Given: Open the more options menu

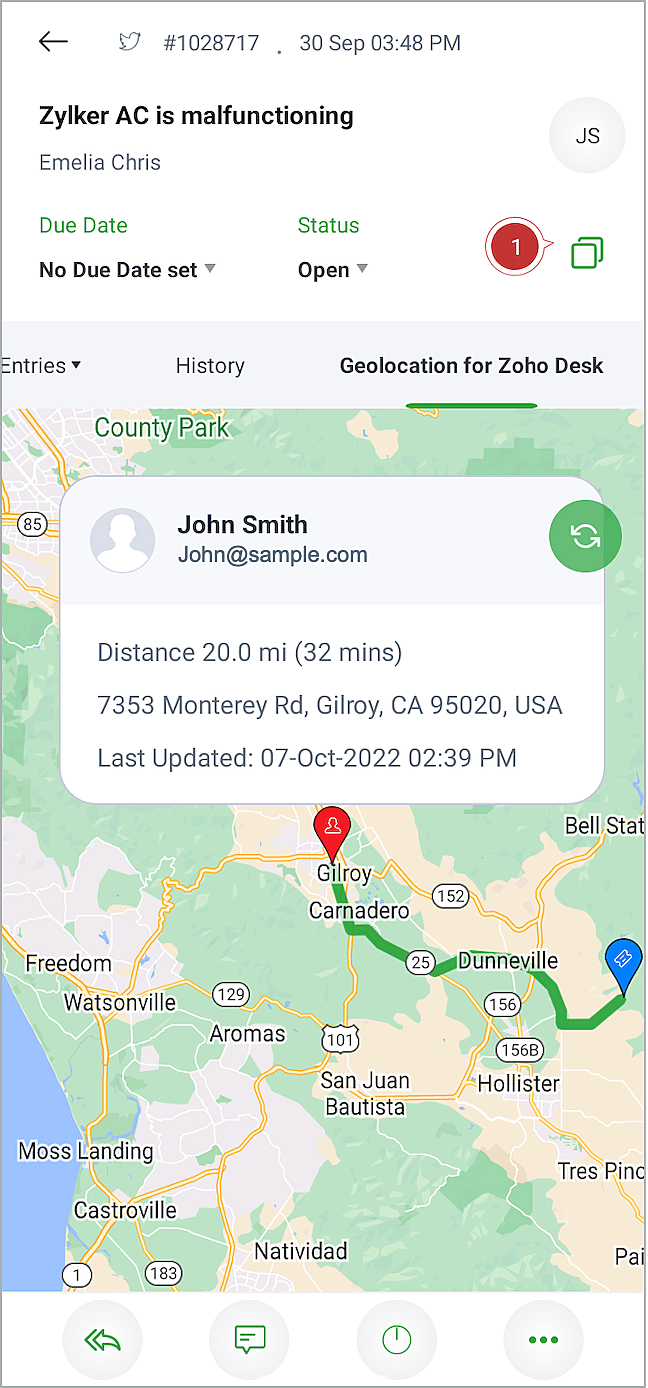Looking at the screenshot, I should [x=543, y=1339].
